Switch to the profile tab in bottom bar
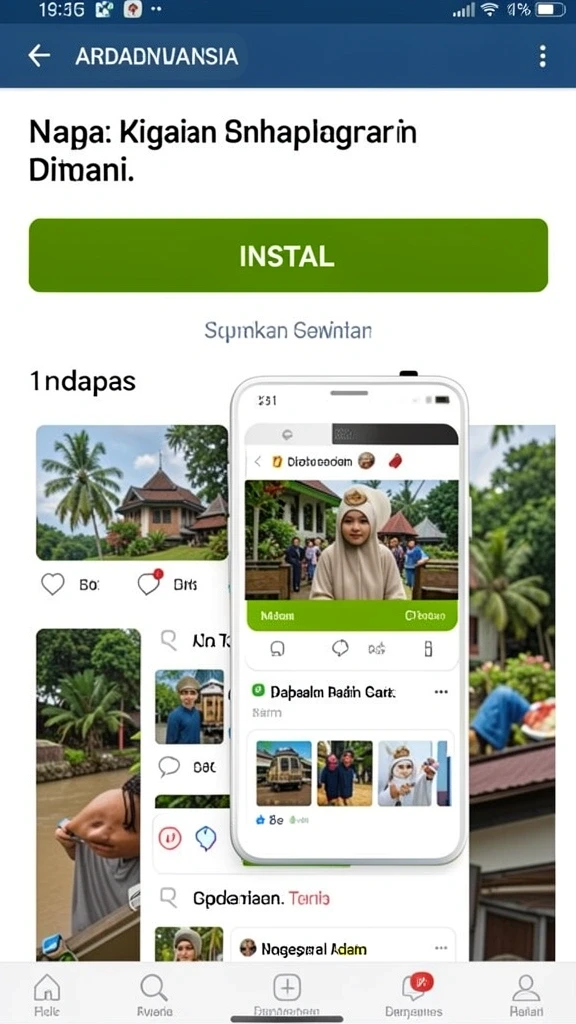Screen dimensions: 576x1024 526,995
